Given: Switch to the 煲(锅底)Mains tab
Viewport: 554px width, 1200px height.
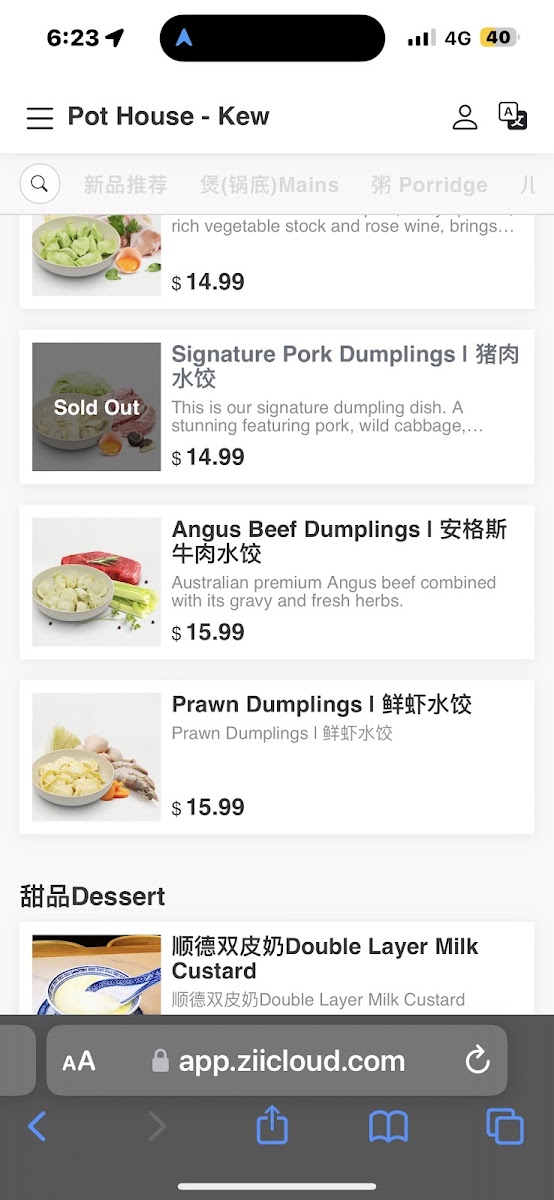Looking at the screenshot, I should tap(269, 185).
